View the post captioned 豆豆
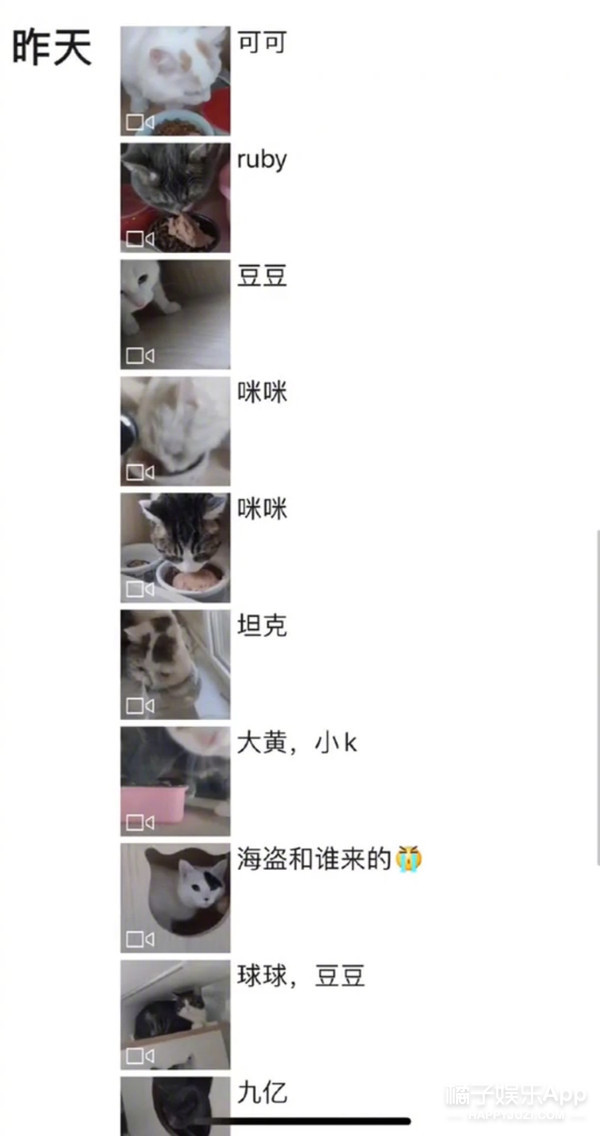Screen dimensions: 600x1136 (x=175, y=314)
